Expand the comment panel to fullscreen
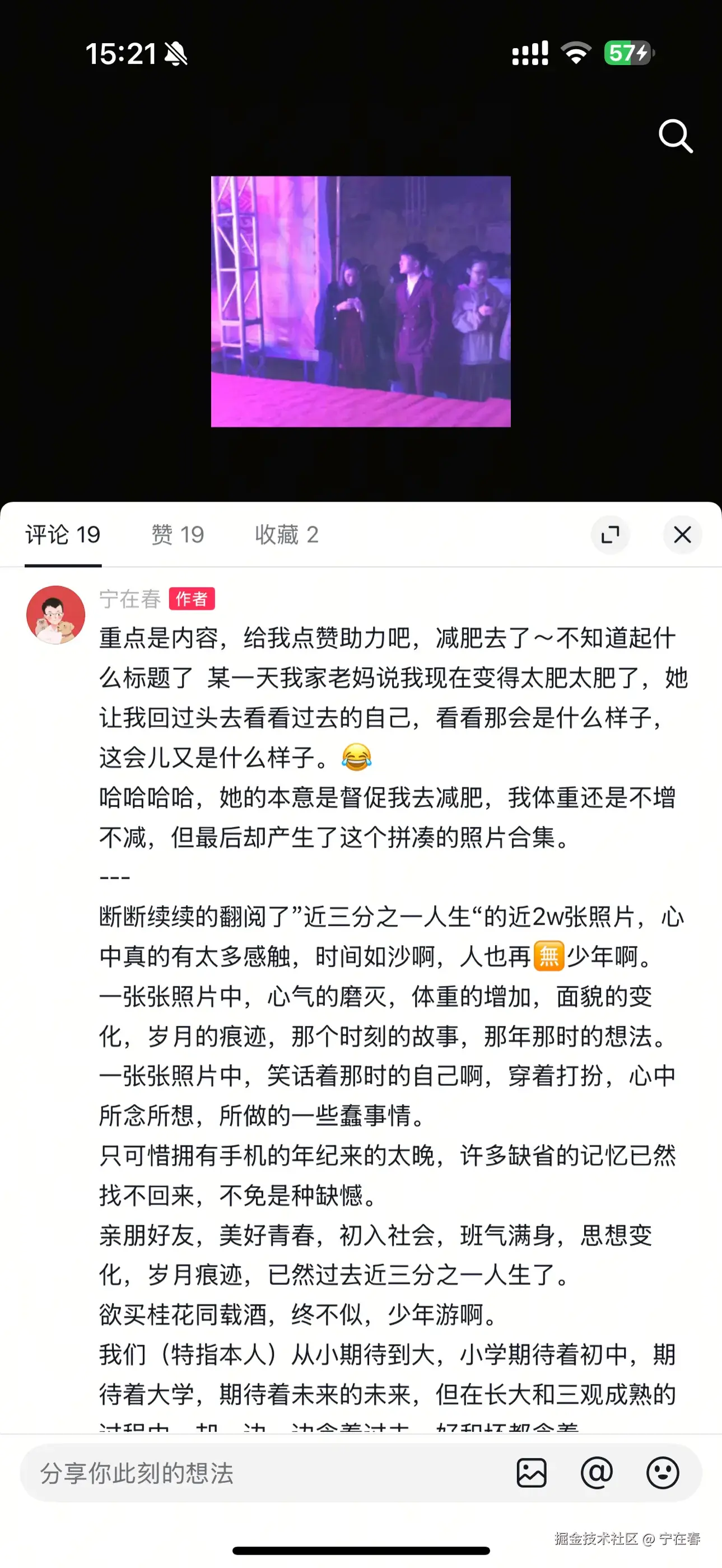This screenshot has width=722, height=1568. (610, 535)
